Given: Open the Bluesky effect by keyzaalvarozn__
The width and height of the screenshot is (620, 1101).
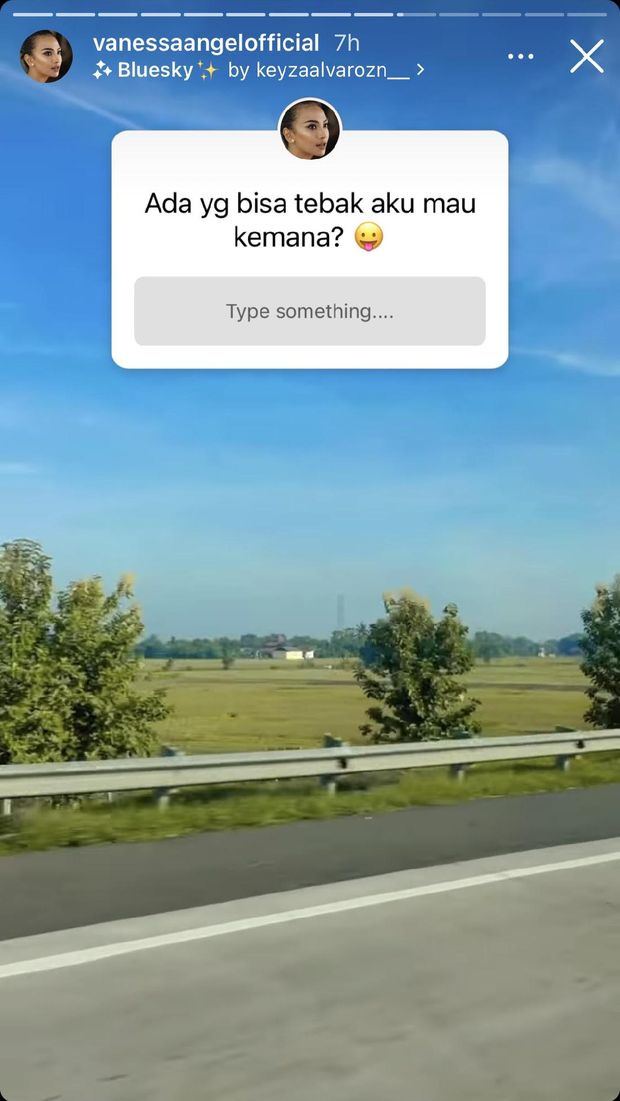Looking at the screenshot, I should [x=258, y=71].
